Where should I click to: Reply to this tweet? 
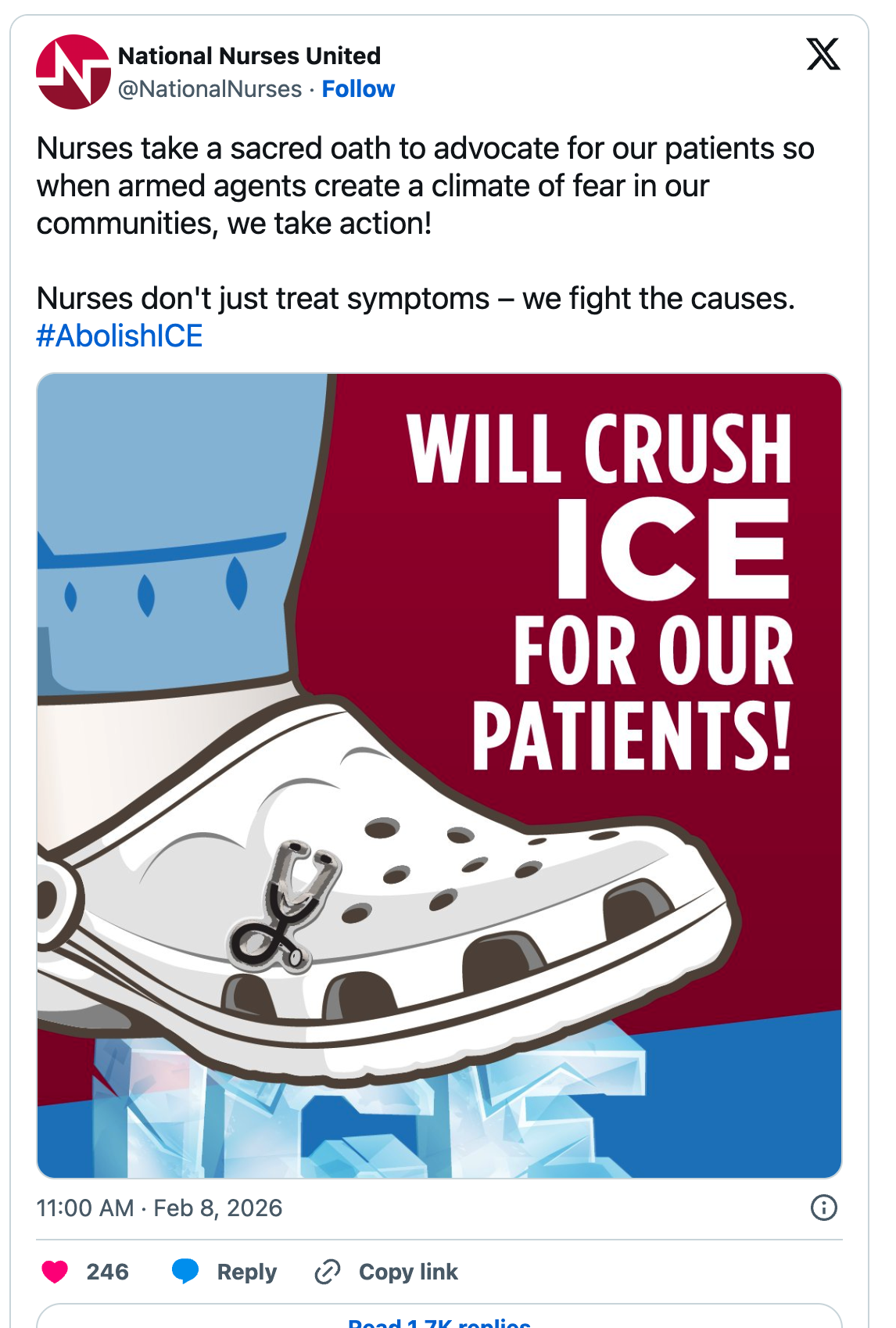[x=225, y=1272]
